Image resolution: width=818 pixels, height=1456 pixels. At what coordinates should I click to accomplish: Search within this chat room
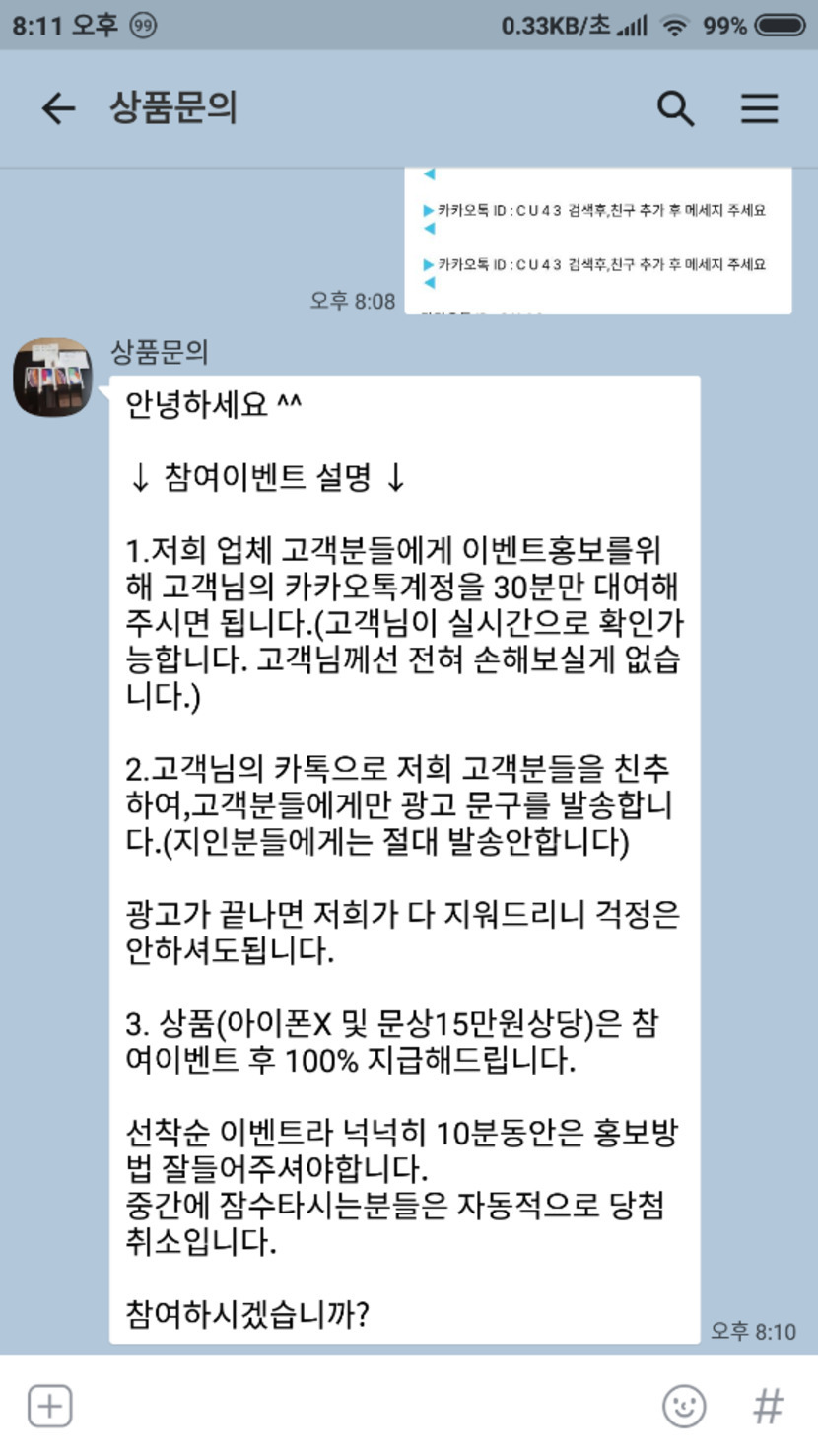(x=675, y=108)
